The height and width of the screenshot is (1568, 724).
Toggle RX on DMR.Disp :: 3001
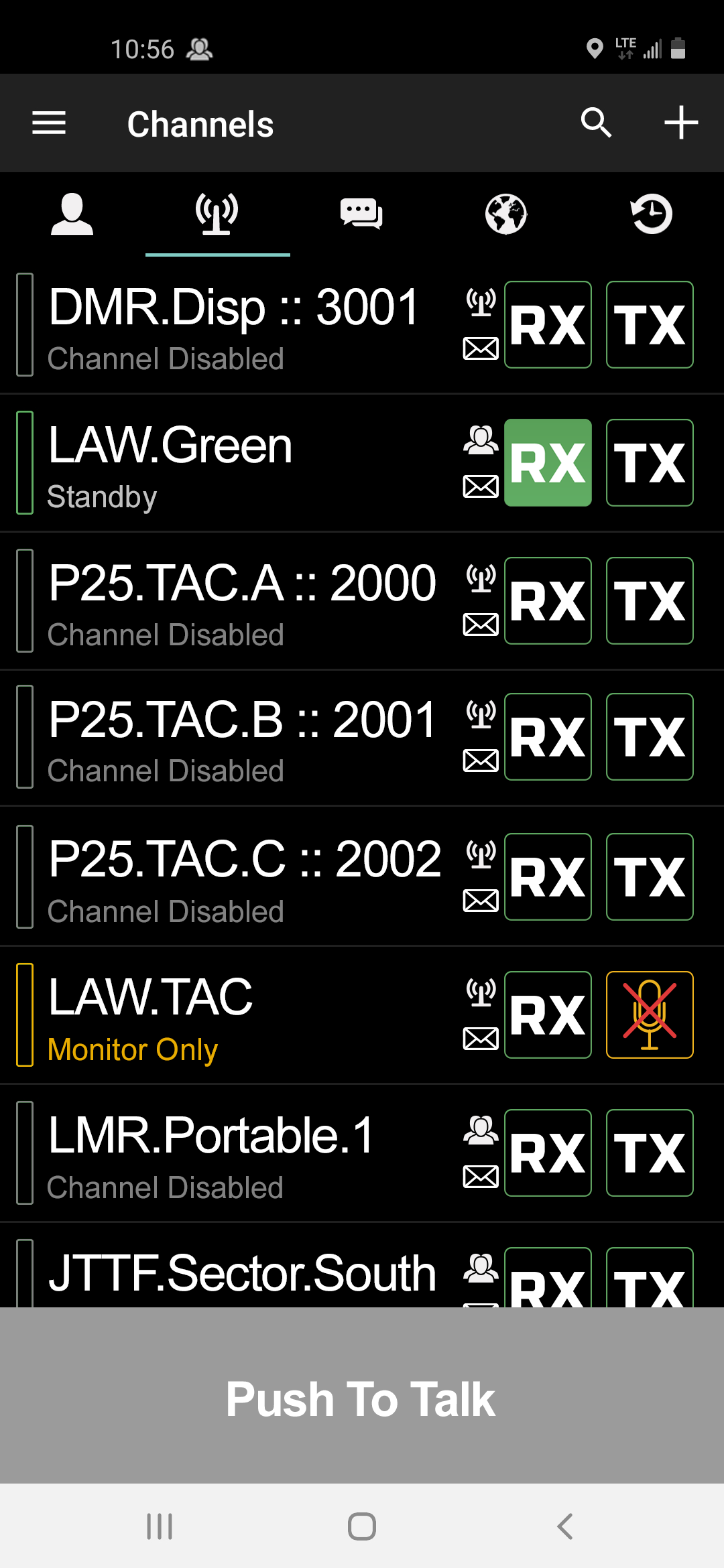coord(548,325)
